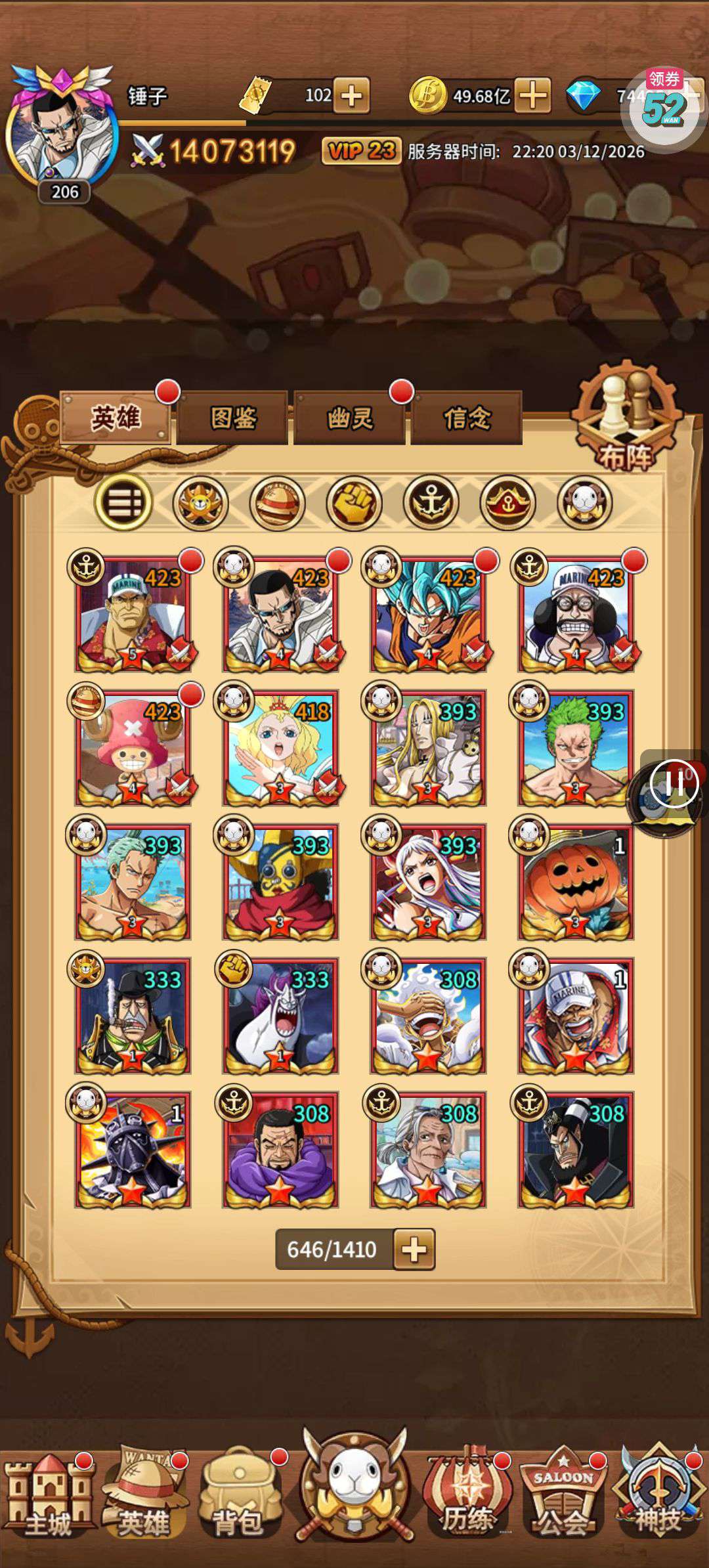The image size is (709, 1568).
Task: Filter heroes by the fist faction
Action: [354, 504]
